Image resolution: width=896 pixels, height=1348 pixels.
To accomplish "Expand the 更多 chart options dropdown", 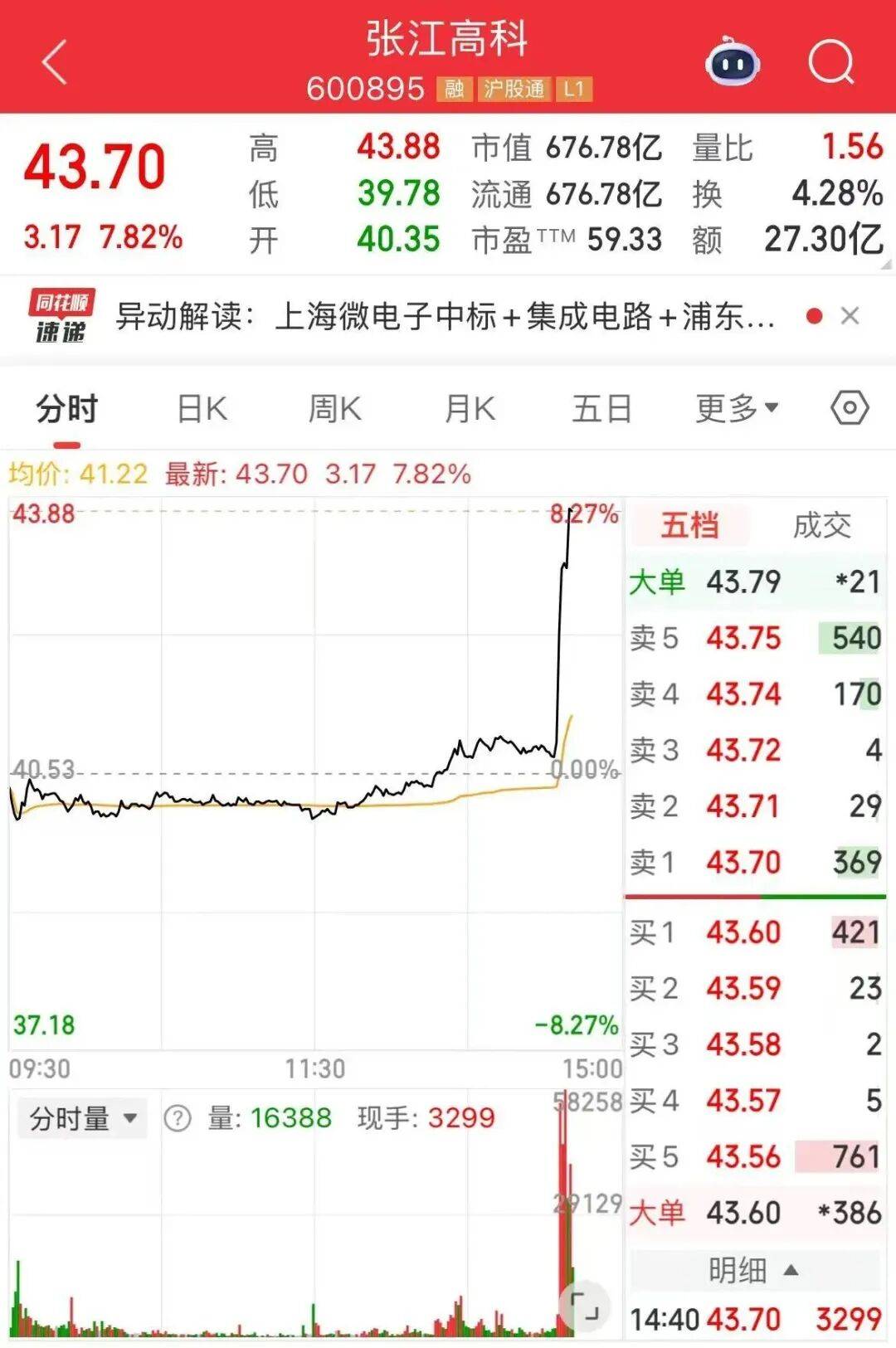I will 737,408.
